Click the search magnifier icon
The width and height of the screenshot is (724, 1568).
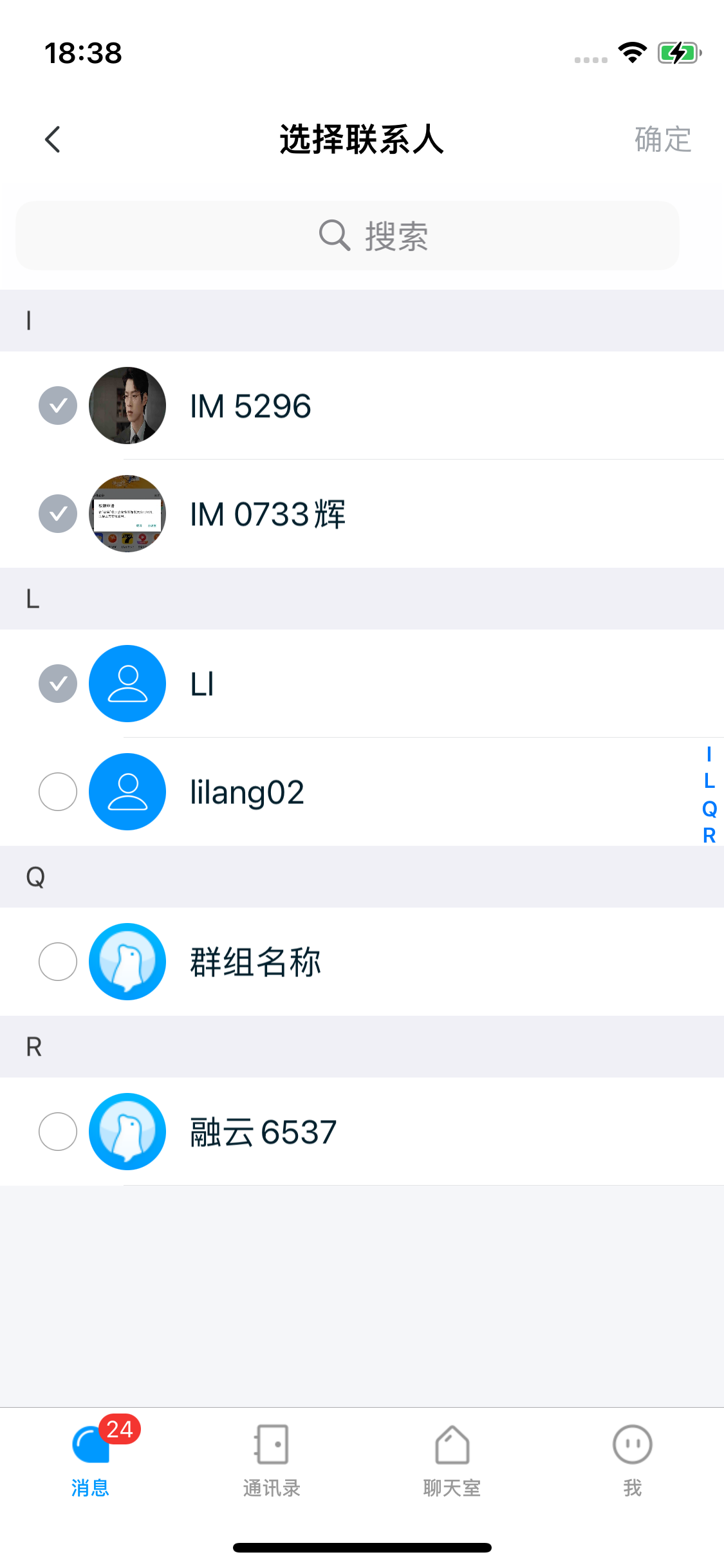click(333, 236)
